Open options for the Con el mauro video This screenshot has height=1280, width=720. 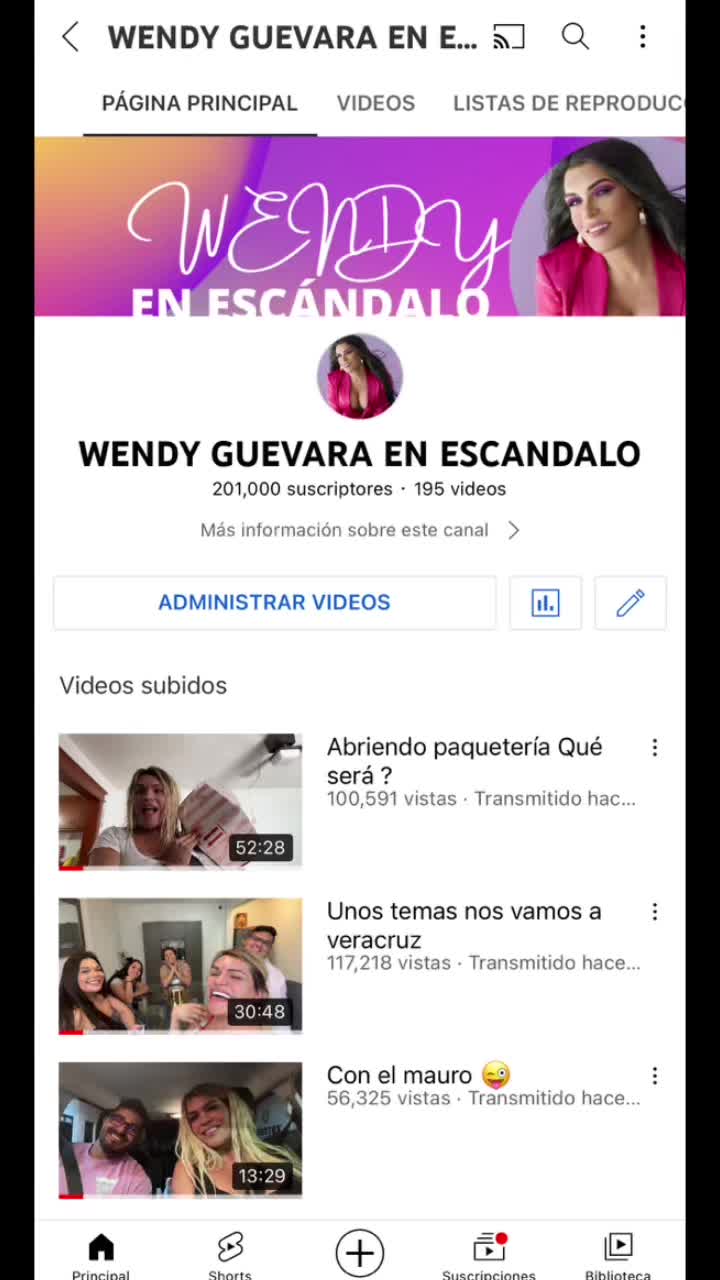coord(654,1076)
